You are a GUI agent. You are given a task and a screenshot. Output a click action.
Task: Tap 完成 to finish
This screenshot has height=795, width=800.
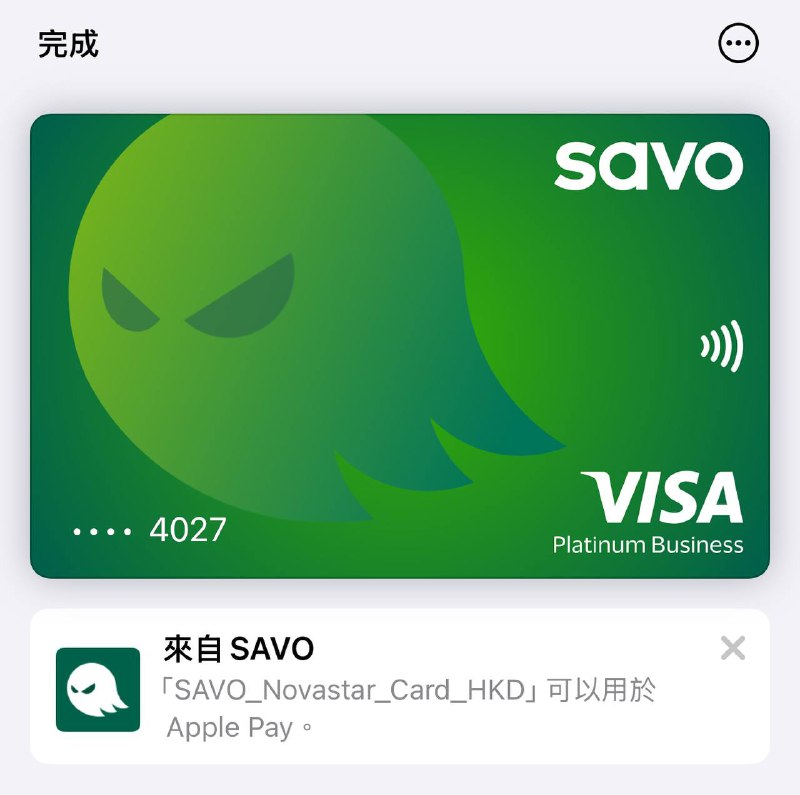[68, 45]
